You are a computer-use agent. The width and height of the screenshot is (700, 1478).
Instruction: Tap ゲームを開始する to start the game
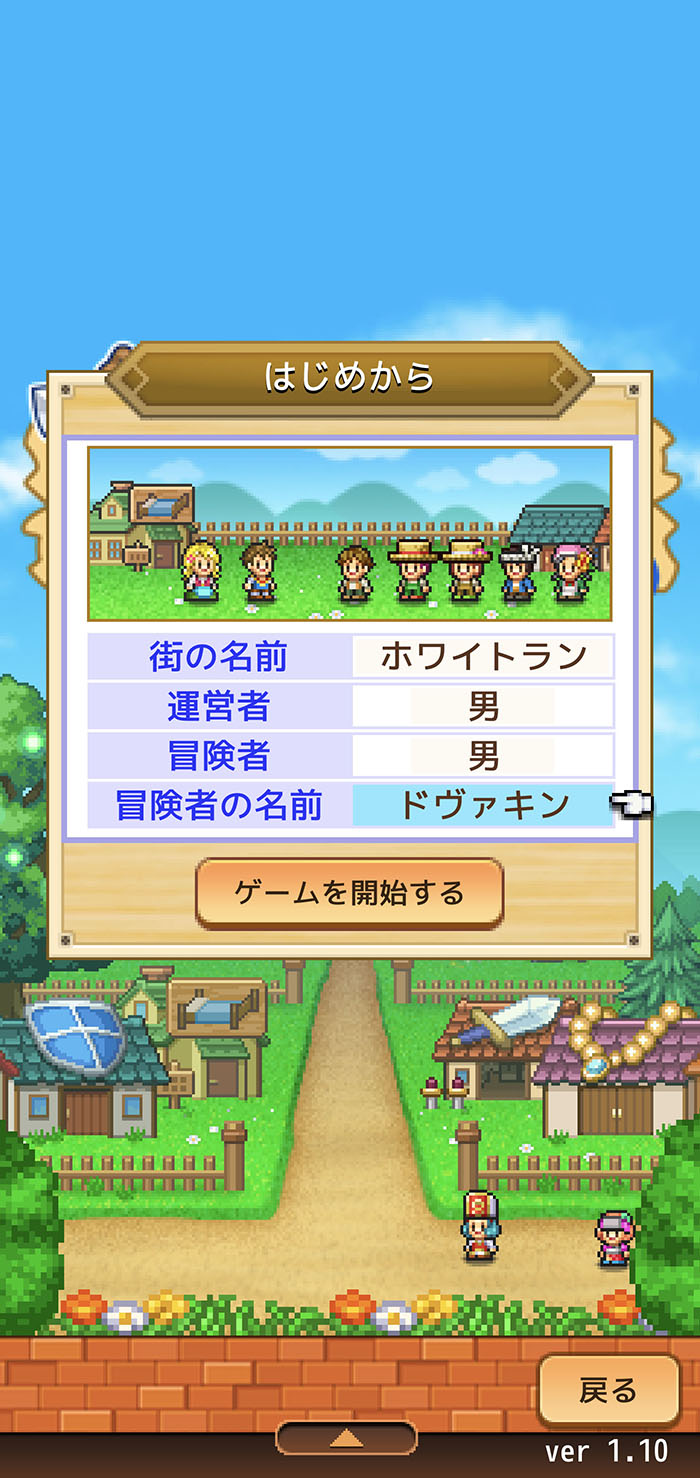pyautogui.click(x=349, y=892)
